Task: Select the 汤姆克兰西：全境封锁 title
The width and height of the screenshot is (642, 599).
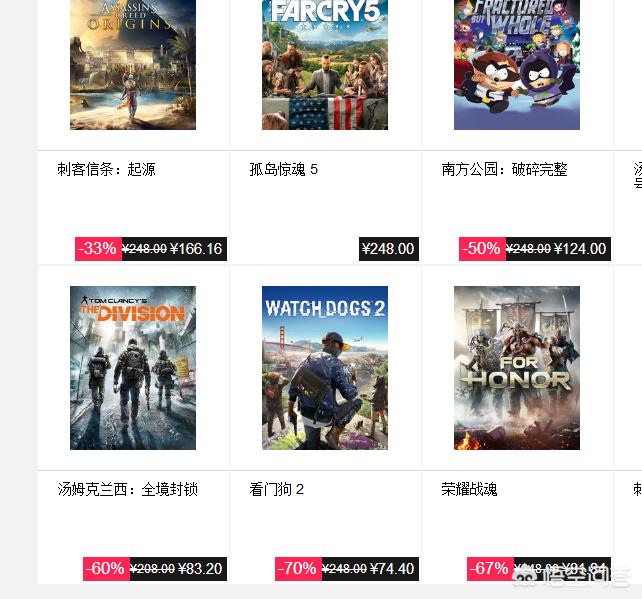Action: (x=128, y=489)
